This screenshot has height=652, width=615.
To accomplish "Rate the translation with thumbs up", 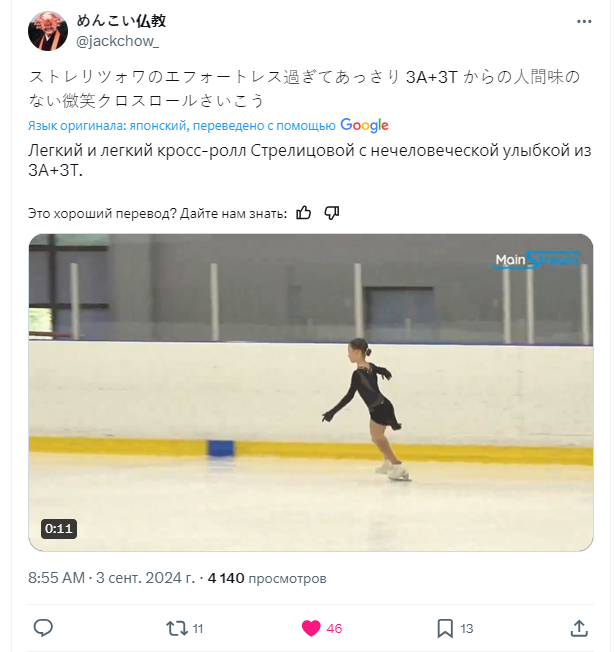I will coord(304,212).
